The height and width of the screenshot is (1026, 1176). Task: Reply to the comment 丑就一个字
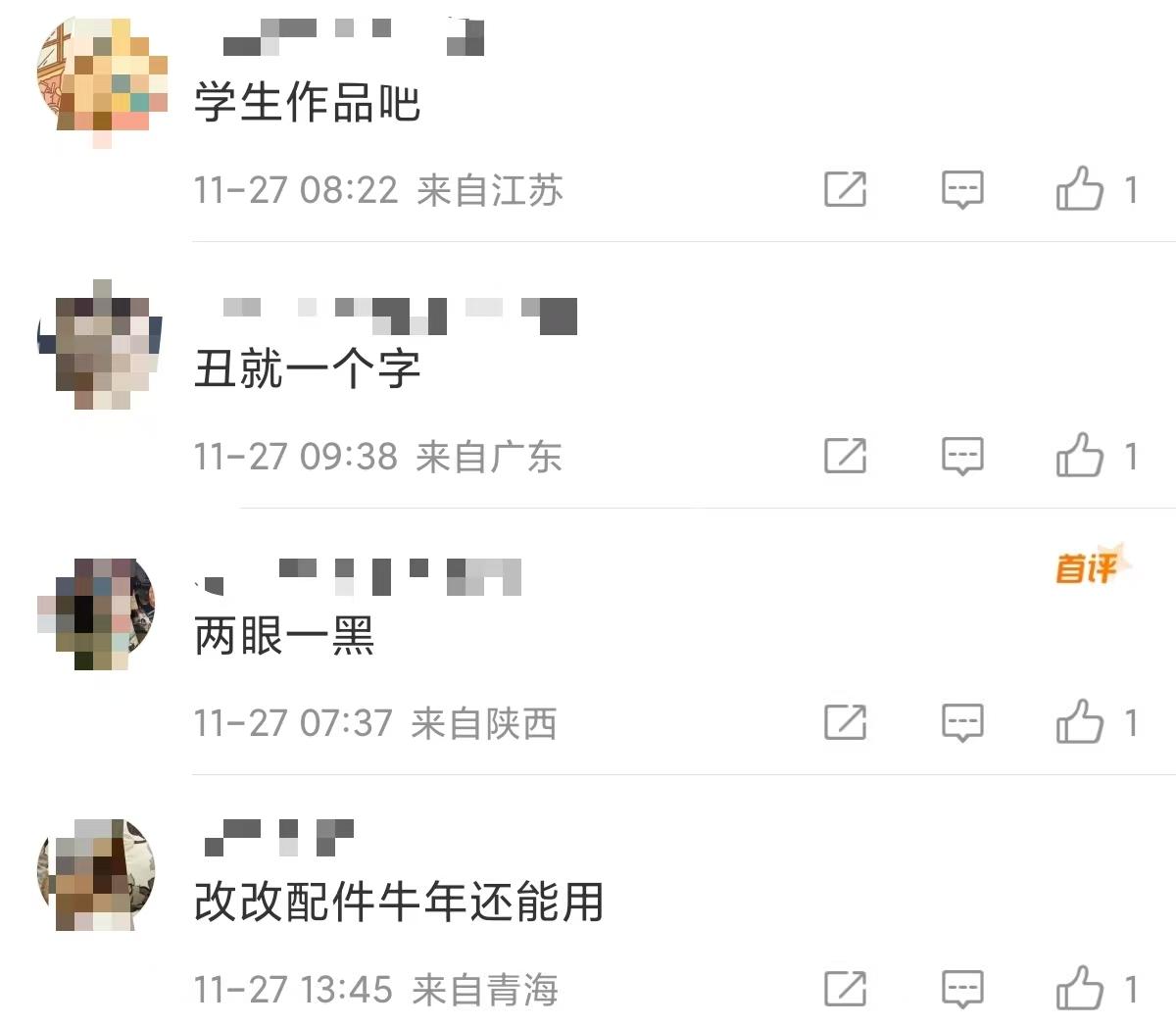(x=962, y=456)
